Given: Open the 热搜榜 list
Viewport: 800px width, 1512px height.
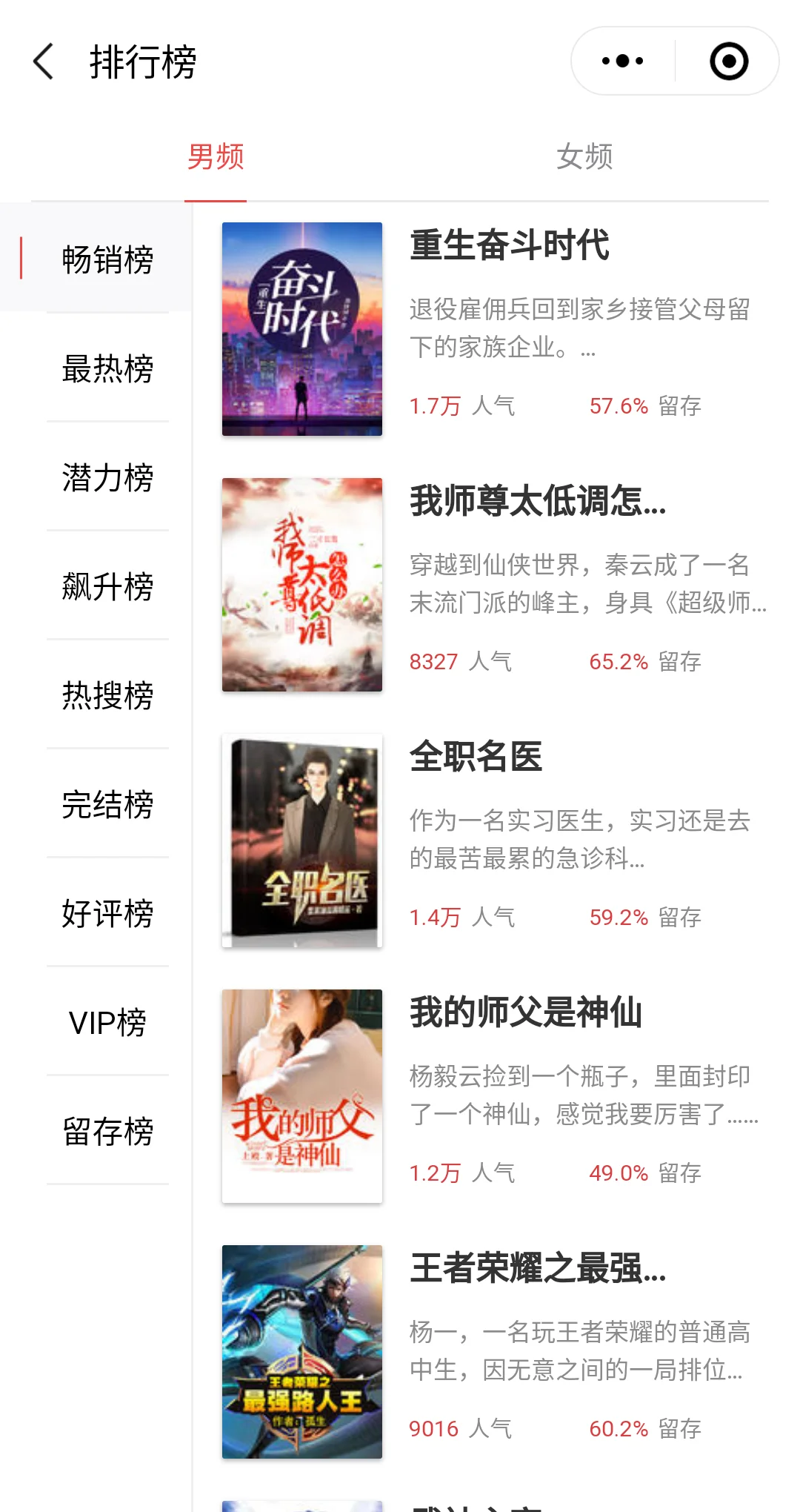Looking at the screenshot, I should [x=107, y=695].
